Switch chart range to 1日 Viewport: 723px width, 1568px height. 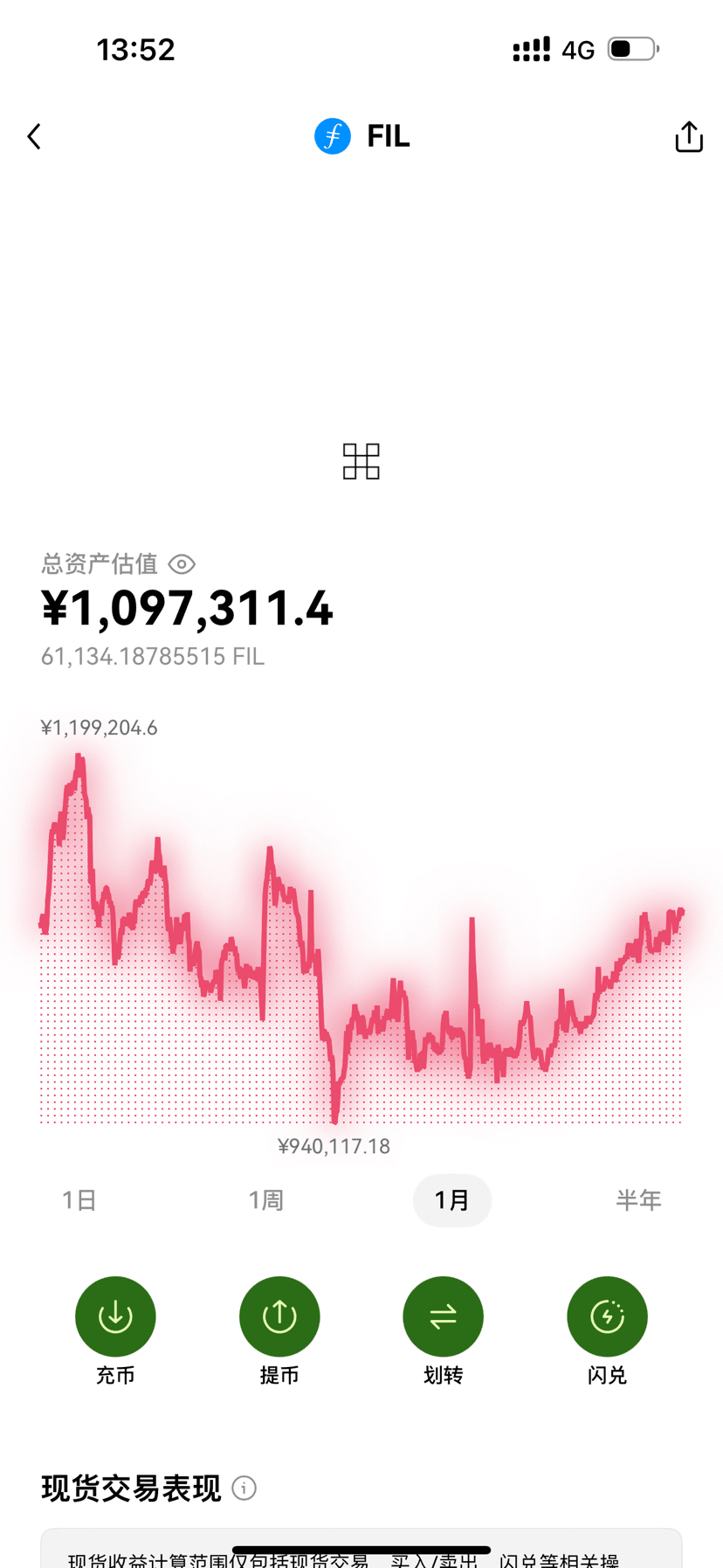[79, 1200]
